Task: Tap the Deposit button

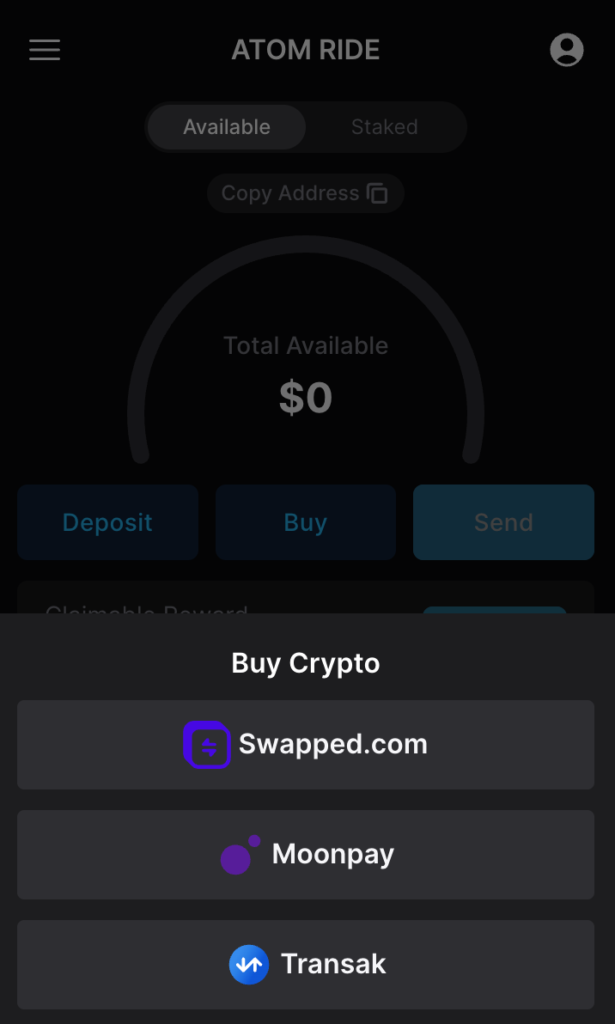Action: click(108, 522)
